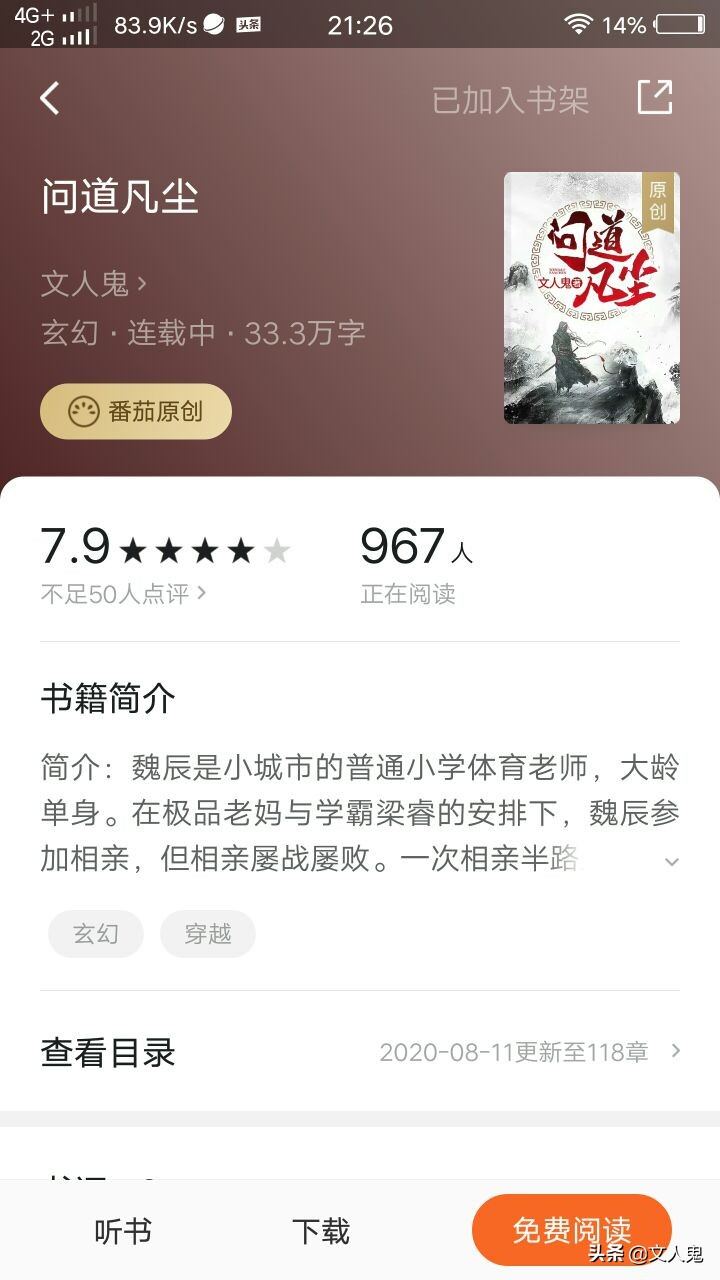The image size is (720, 1280).
Task: Select the 穿越 tag
Action: pos(207,933)
